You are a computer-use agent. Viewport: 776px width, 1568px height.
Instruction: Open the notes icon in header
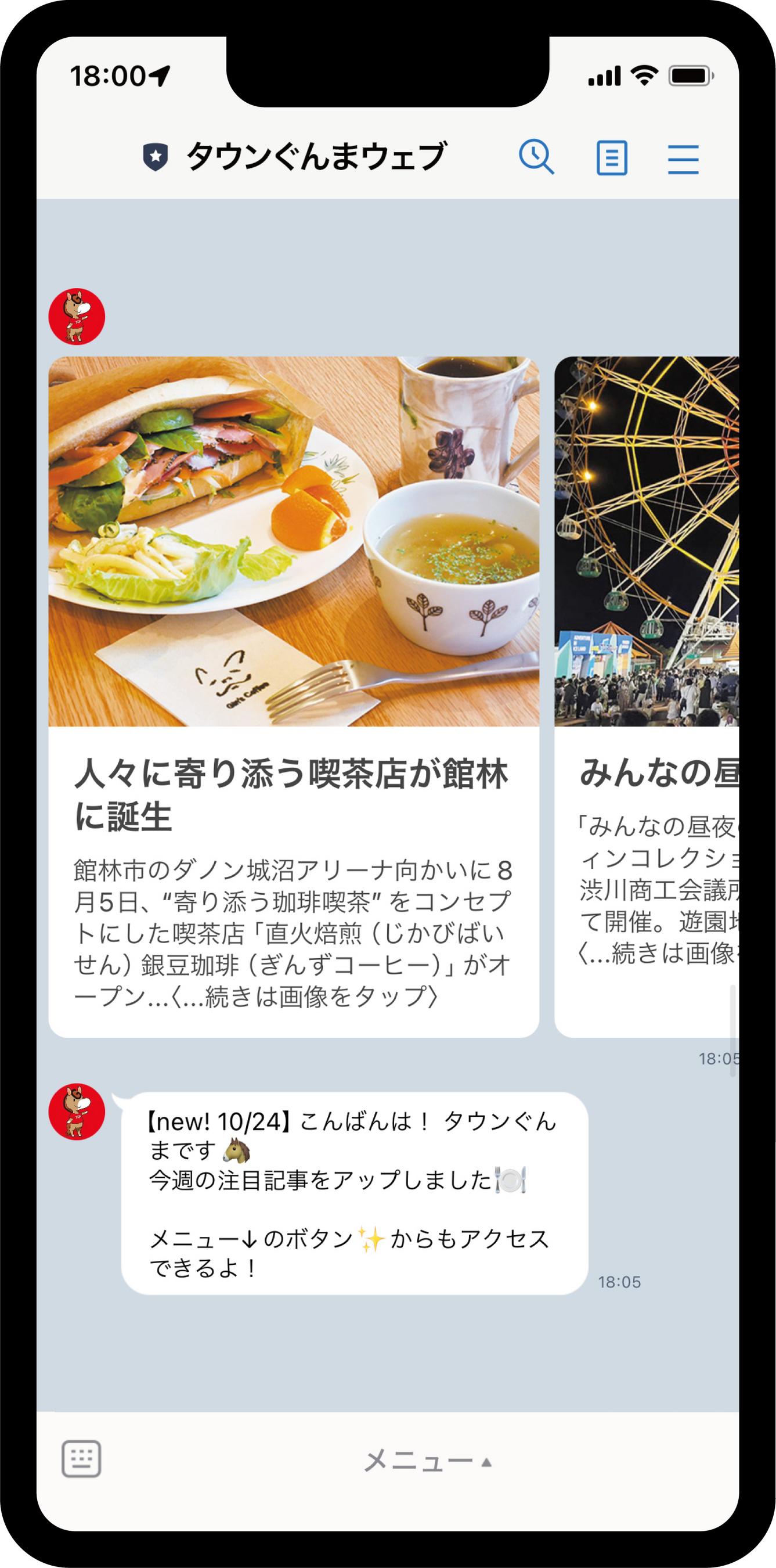[611, 159]
